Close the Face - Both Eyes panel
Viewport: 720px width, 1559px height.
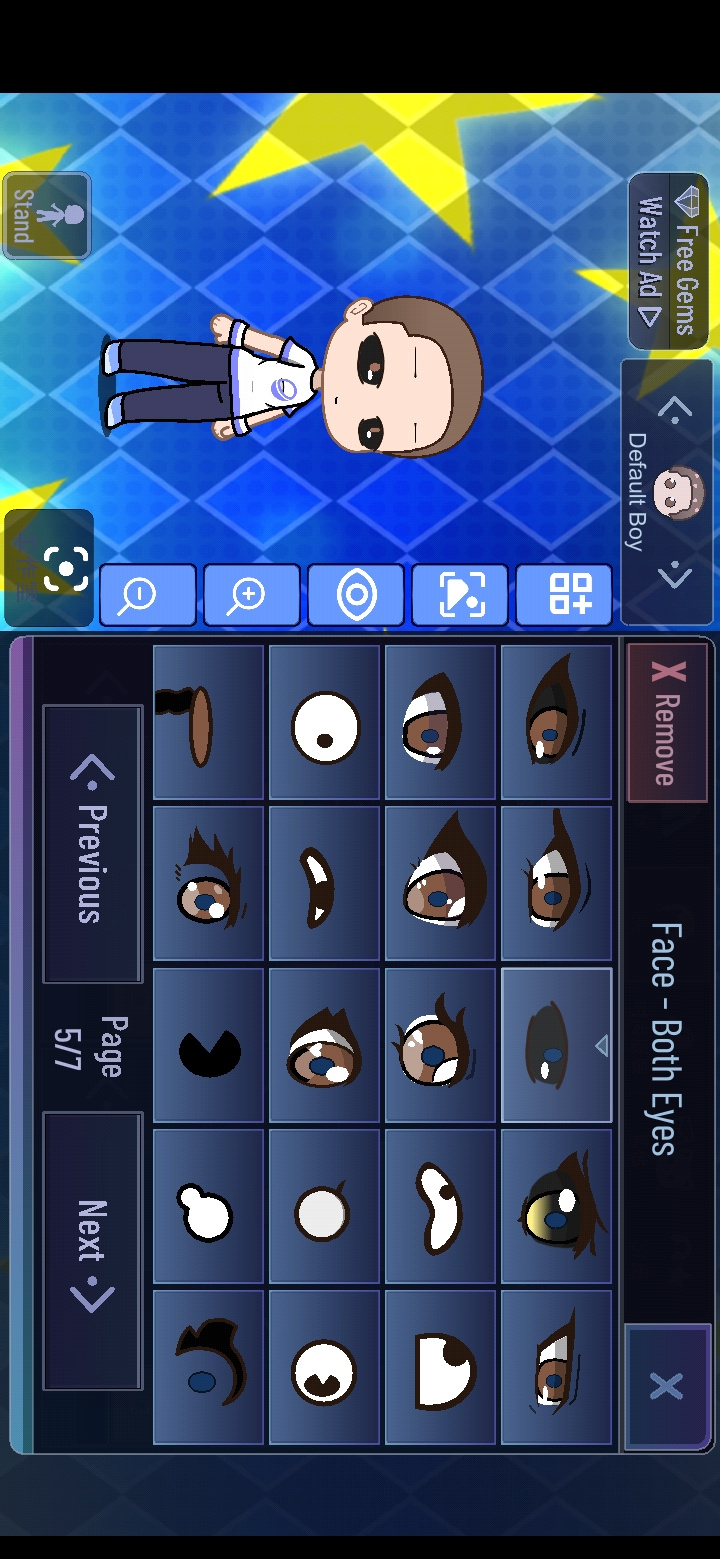point(666,1386)
